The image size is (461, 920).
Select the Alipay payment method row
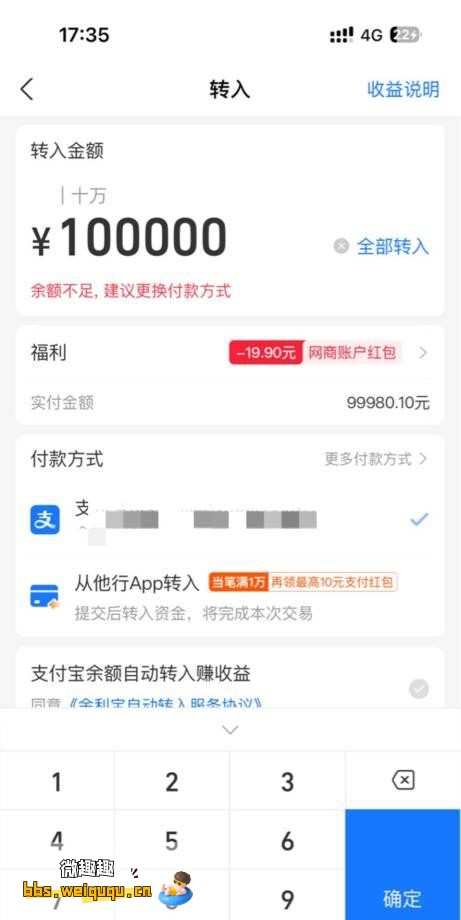tap(230, 520)
